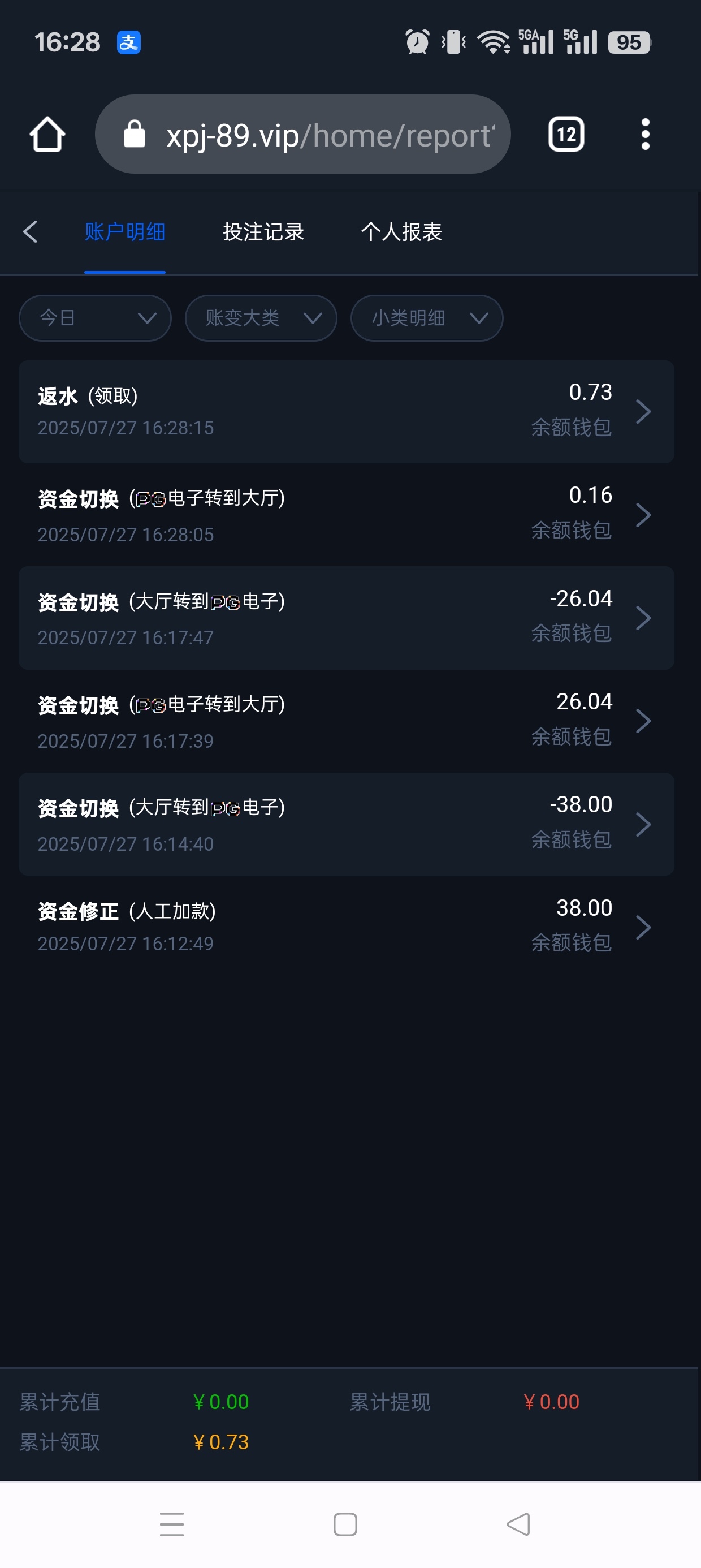
Task: Go back using the top-left arrow
Action: pos(31,232)
